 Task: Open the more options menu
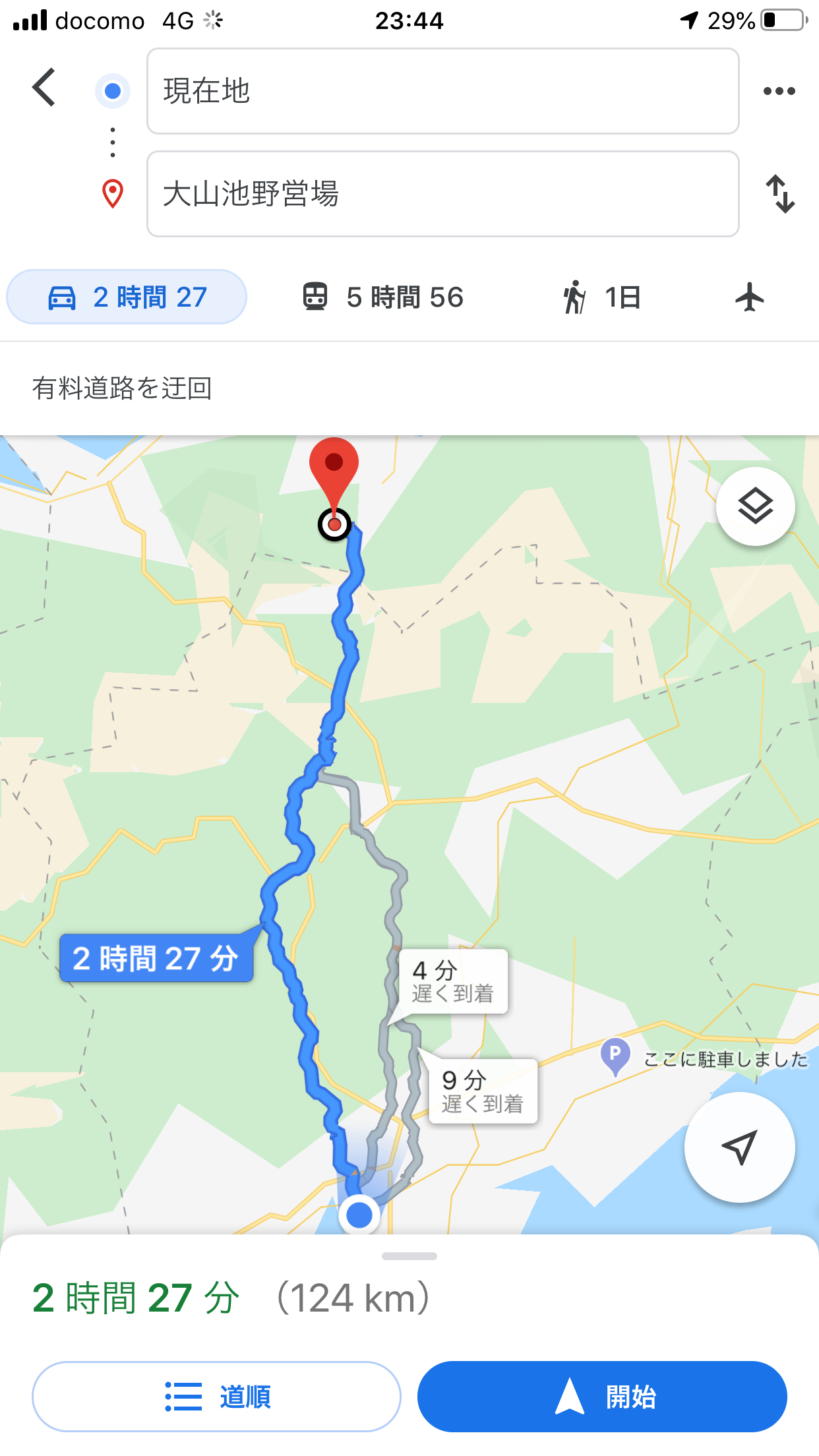point(779,91)
